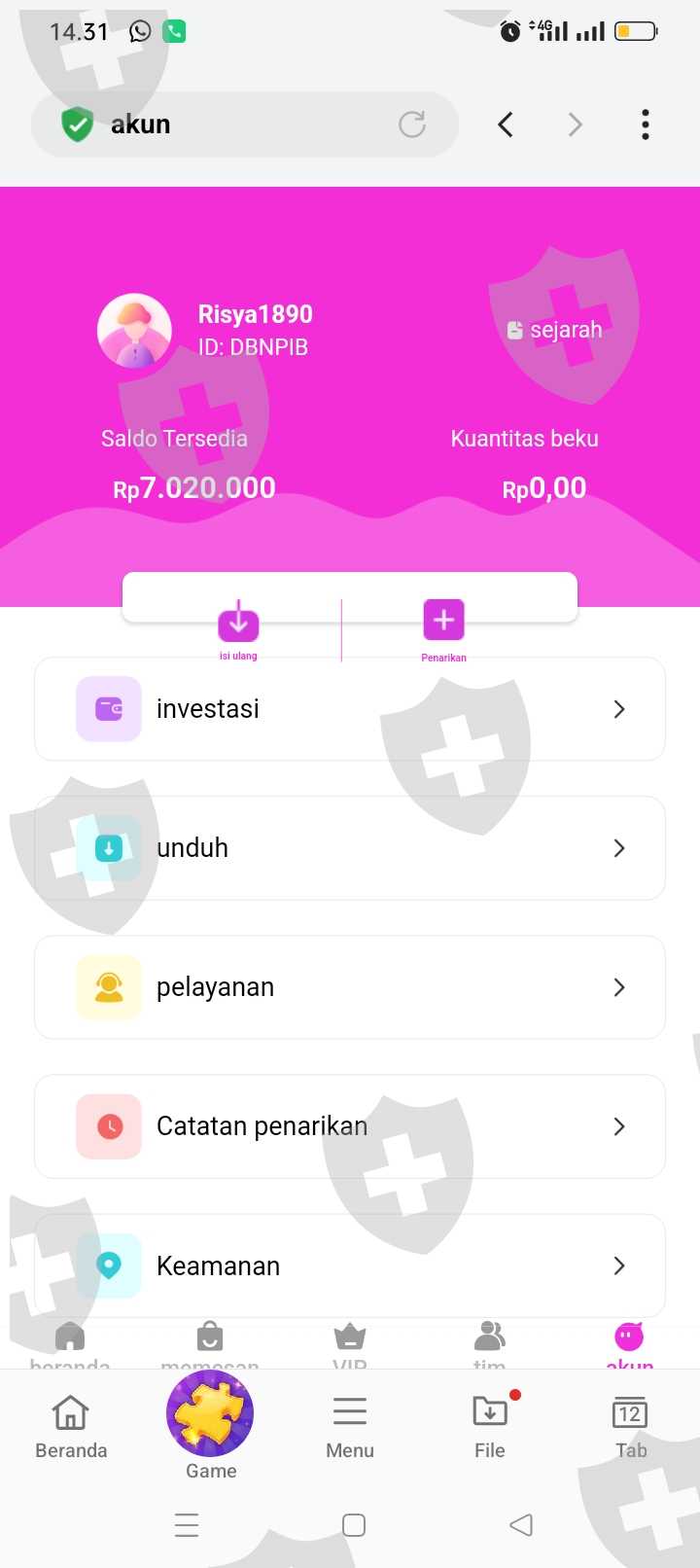Switch to the VIP tab
The image size is (700, 1568).
350,1345
